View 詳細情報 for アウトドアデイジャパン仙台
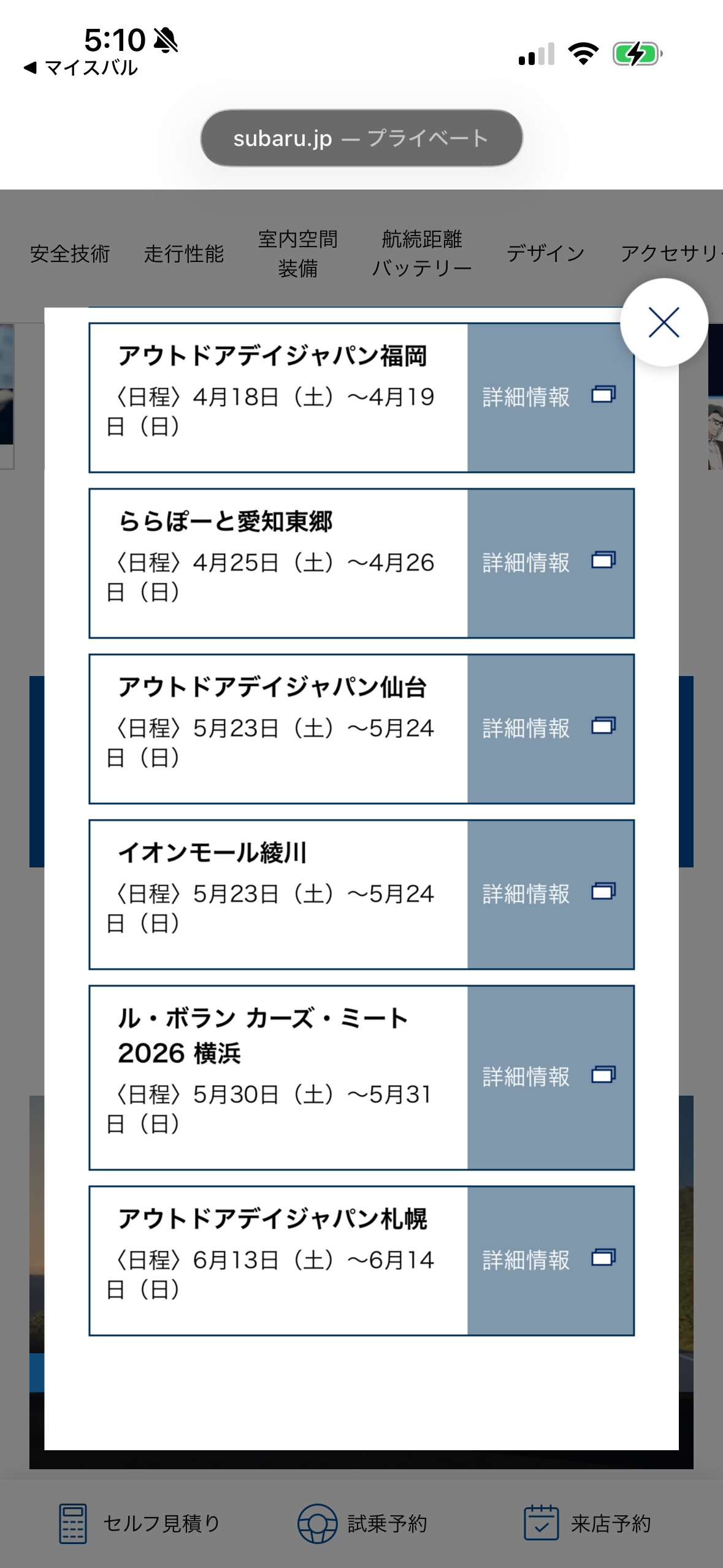The height and width of the screenshot is (1568, 723). pyautogui.click(x=549, y=729)
